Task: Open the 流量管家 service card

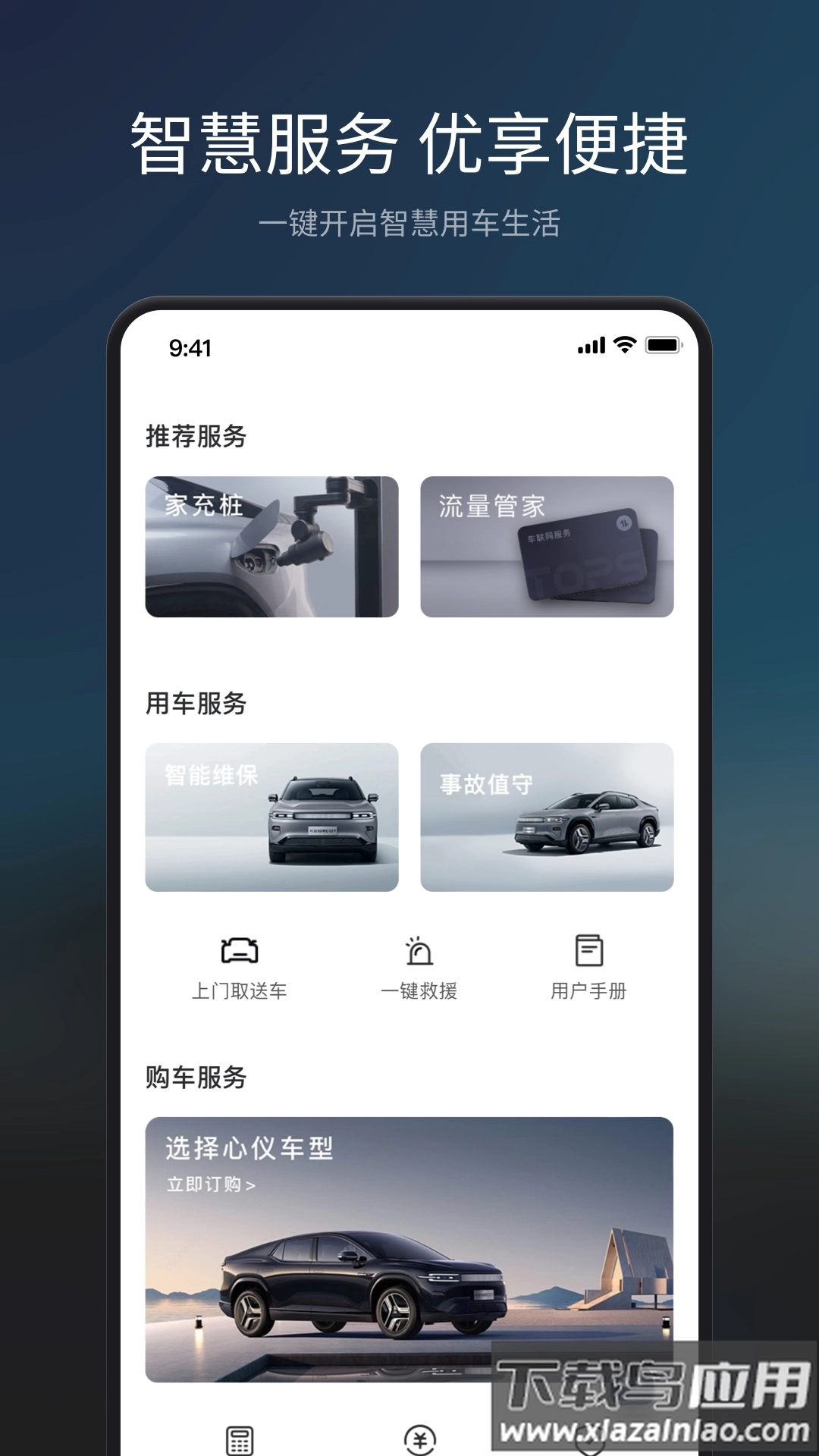Action: tap(548, 544)
